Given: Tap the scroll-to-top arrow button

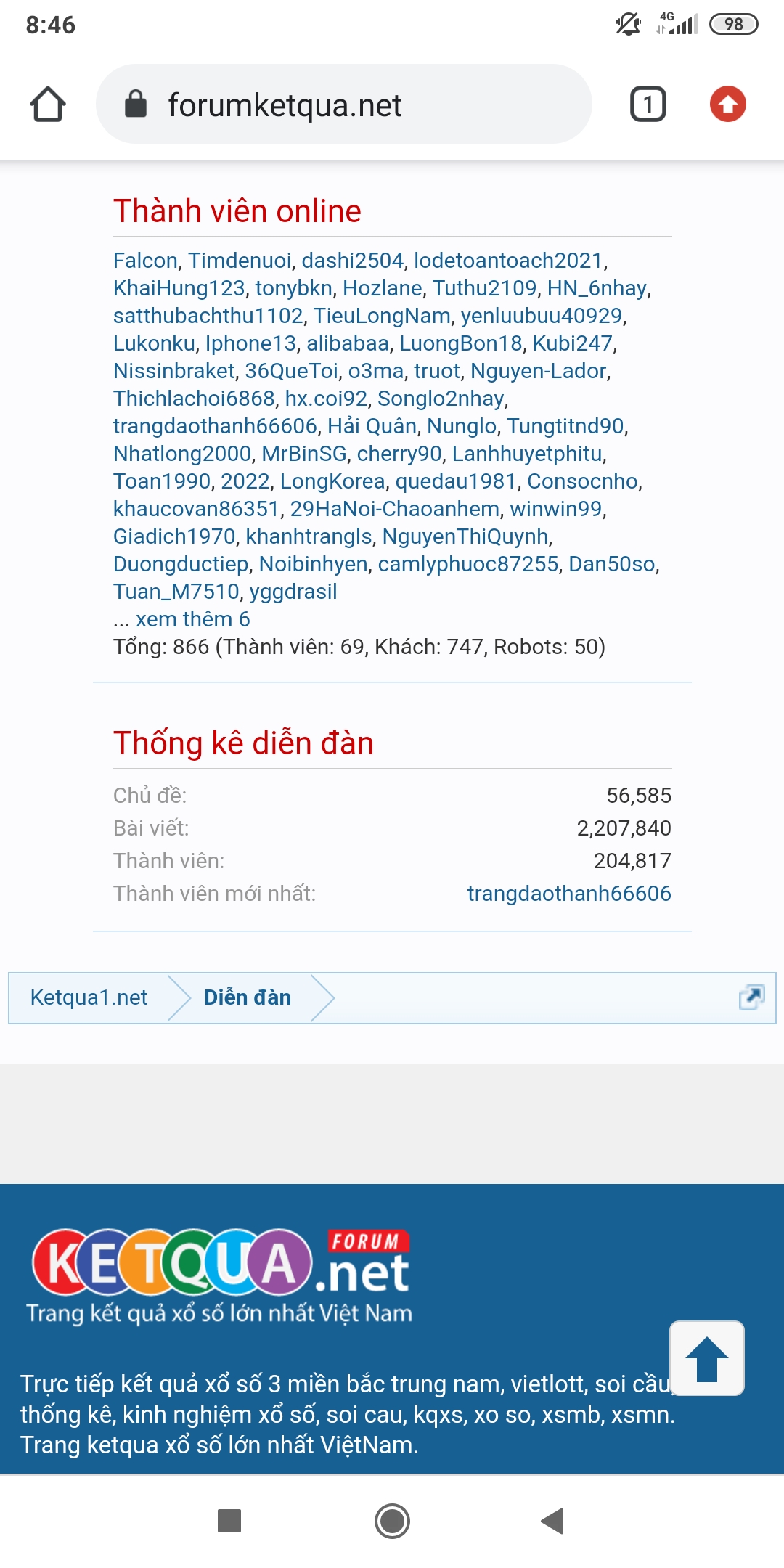Looking at the screenshot, I should tap(706, 1358).
